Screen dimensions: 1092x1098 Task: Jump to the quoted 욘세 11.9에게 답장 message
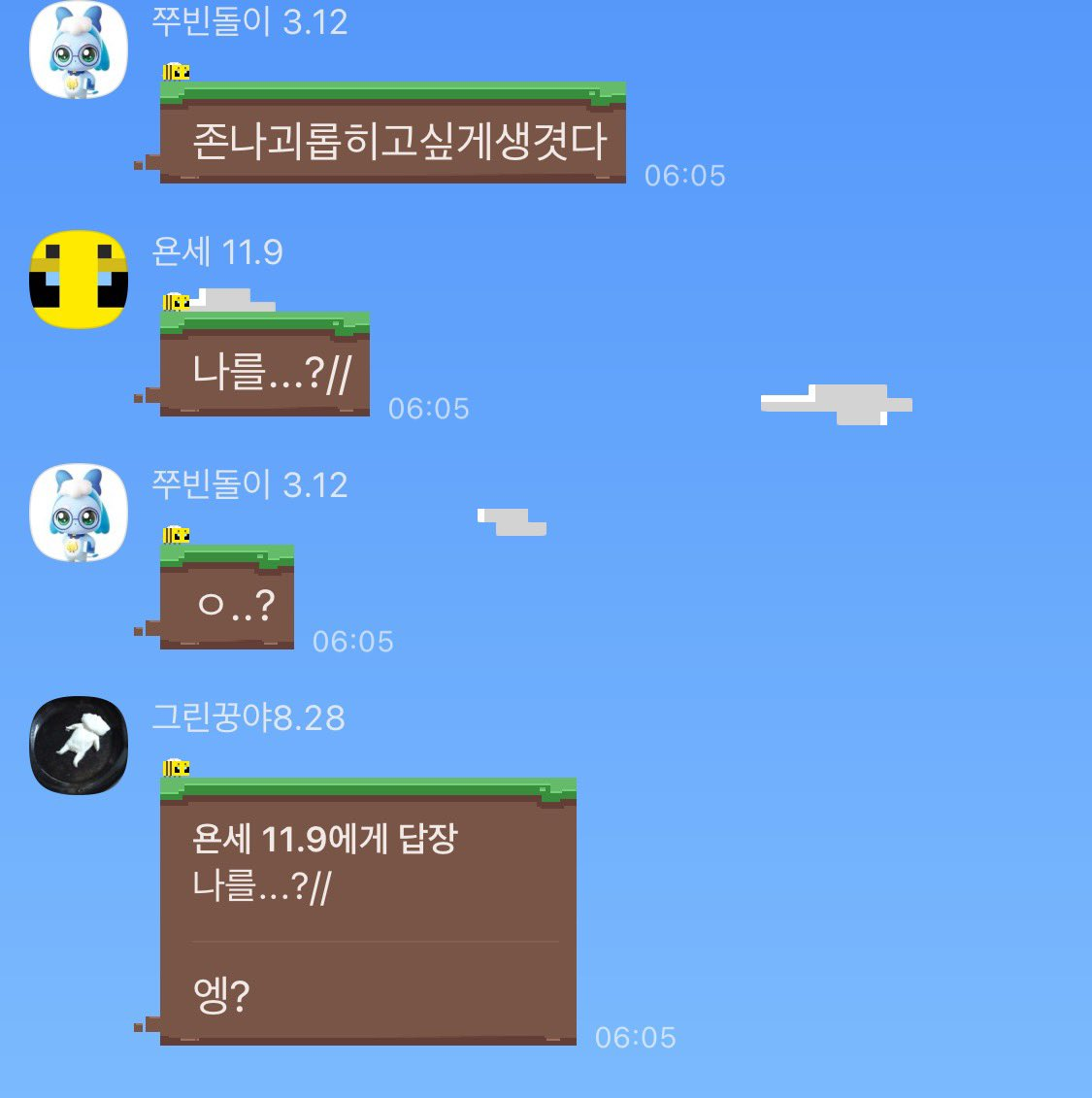325,862
